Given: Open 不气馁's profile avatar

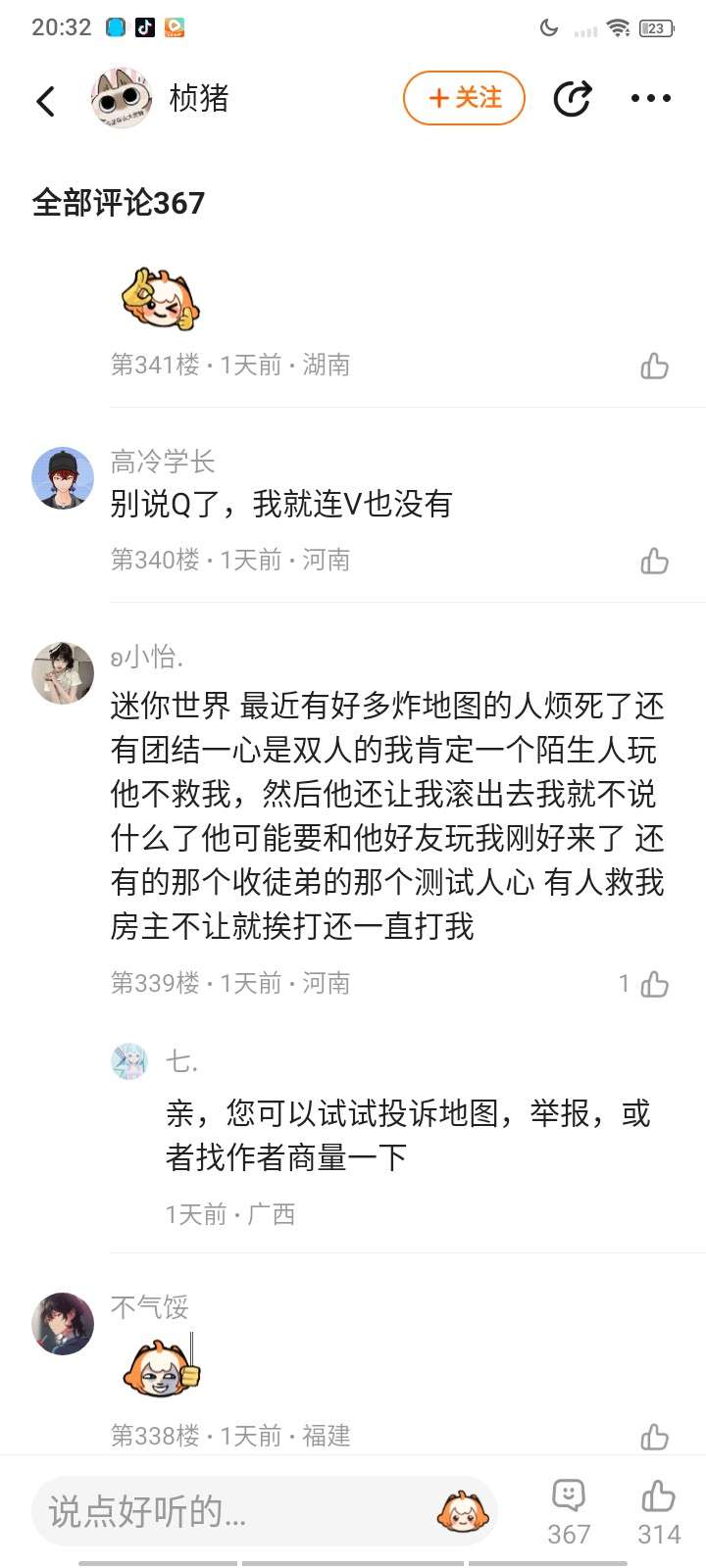Looking at the screenshot, I should tap(63, 1323).
